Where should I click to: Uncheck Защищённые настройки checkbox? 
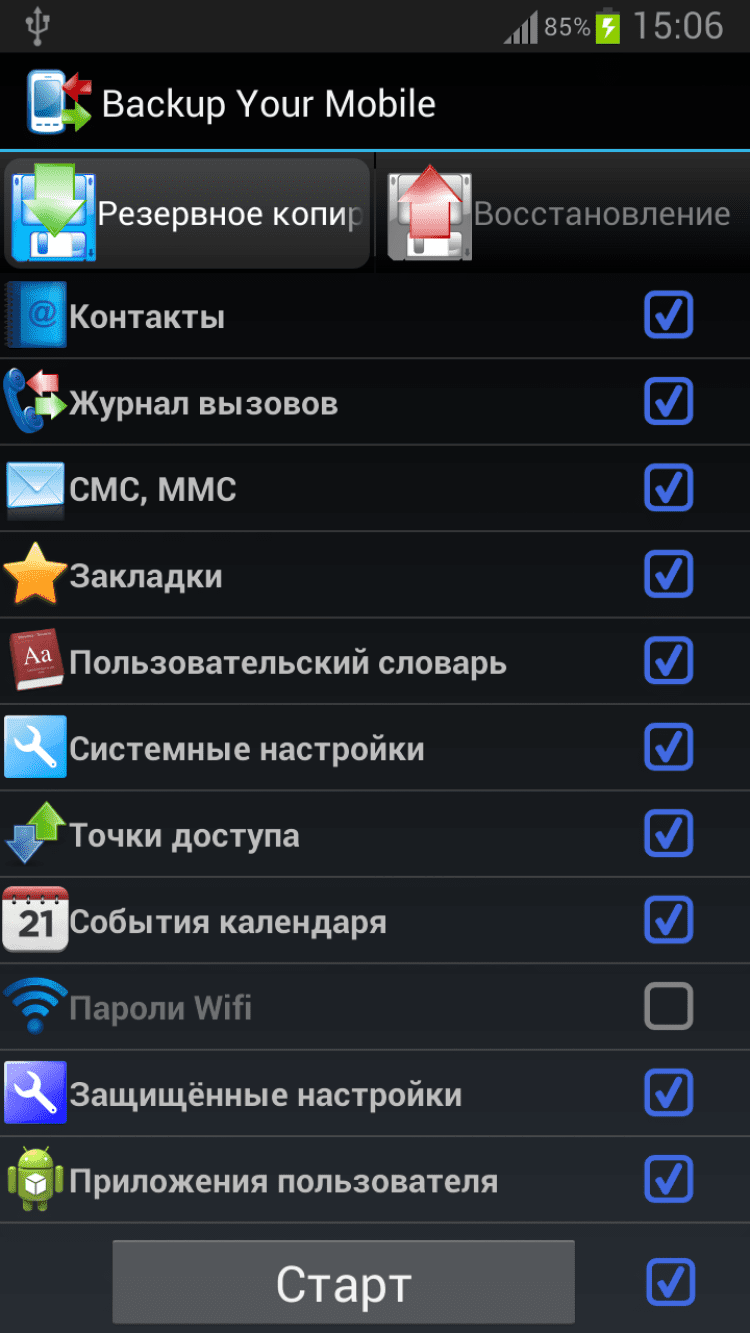coord(669,1093)
